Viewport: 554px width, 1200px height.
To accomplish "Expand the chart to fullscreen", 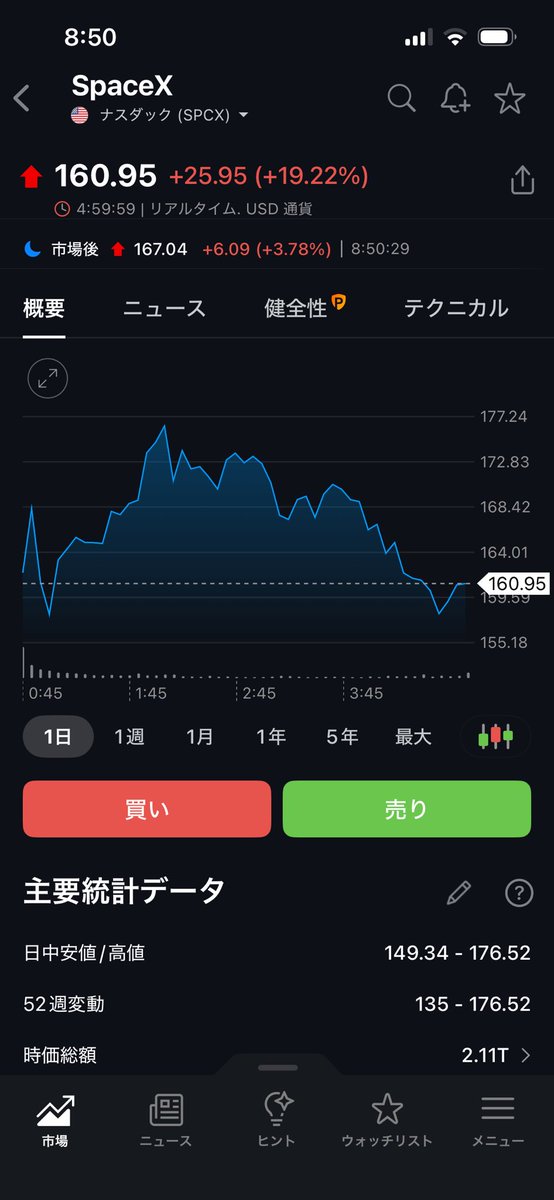I will tap(47, 378).
